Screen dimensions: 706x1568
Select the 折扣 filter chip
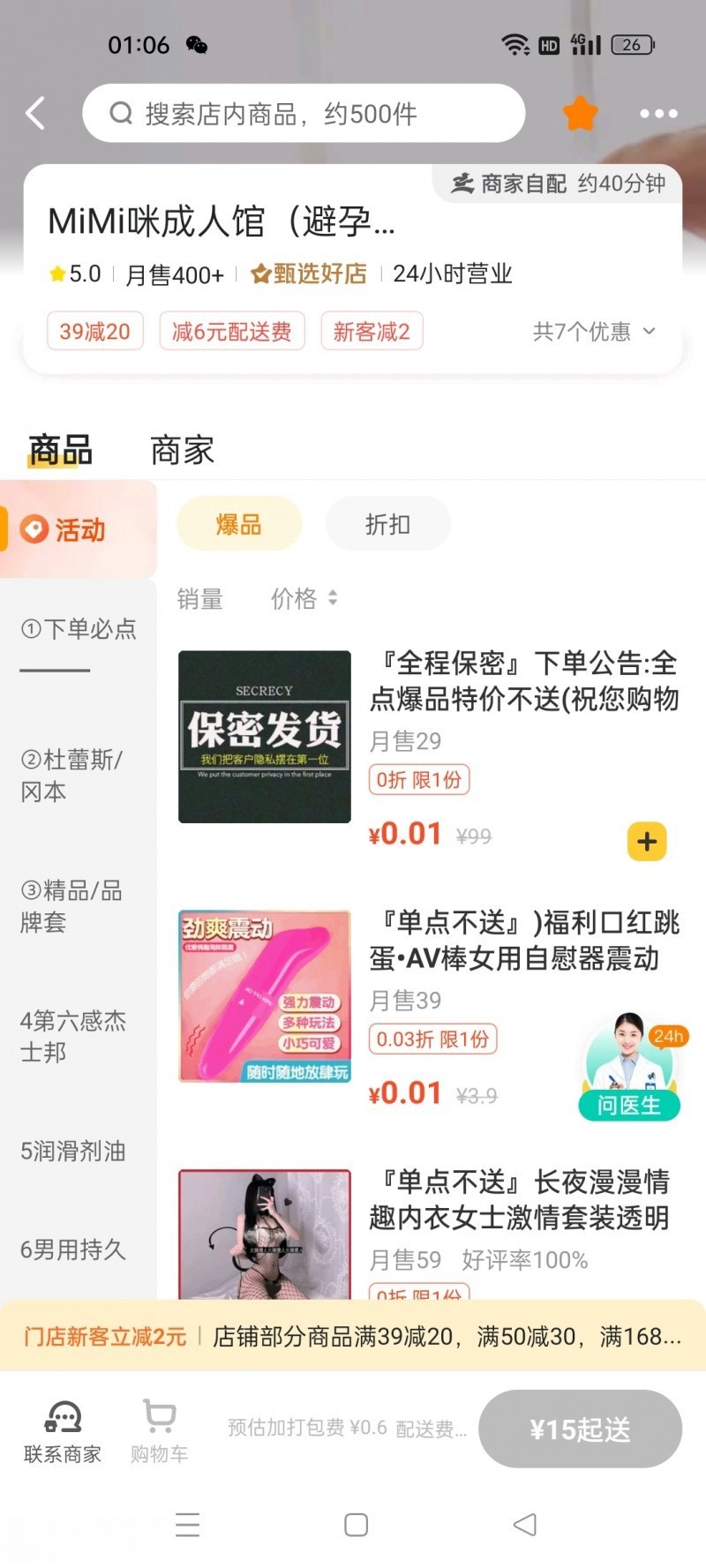point(387,525)
